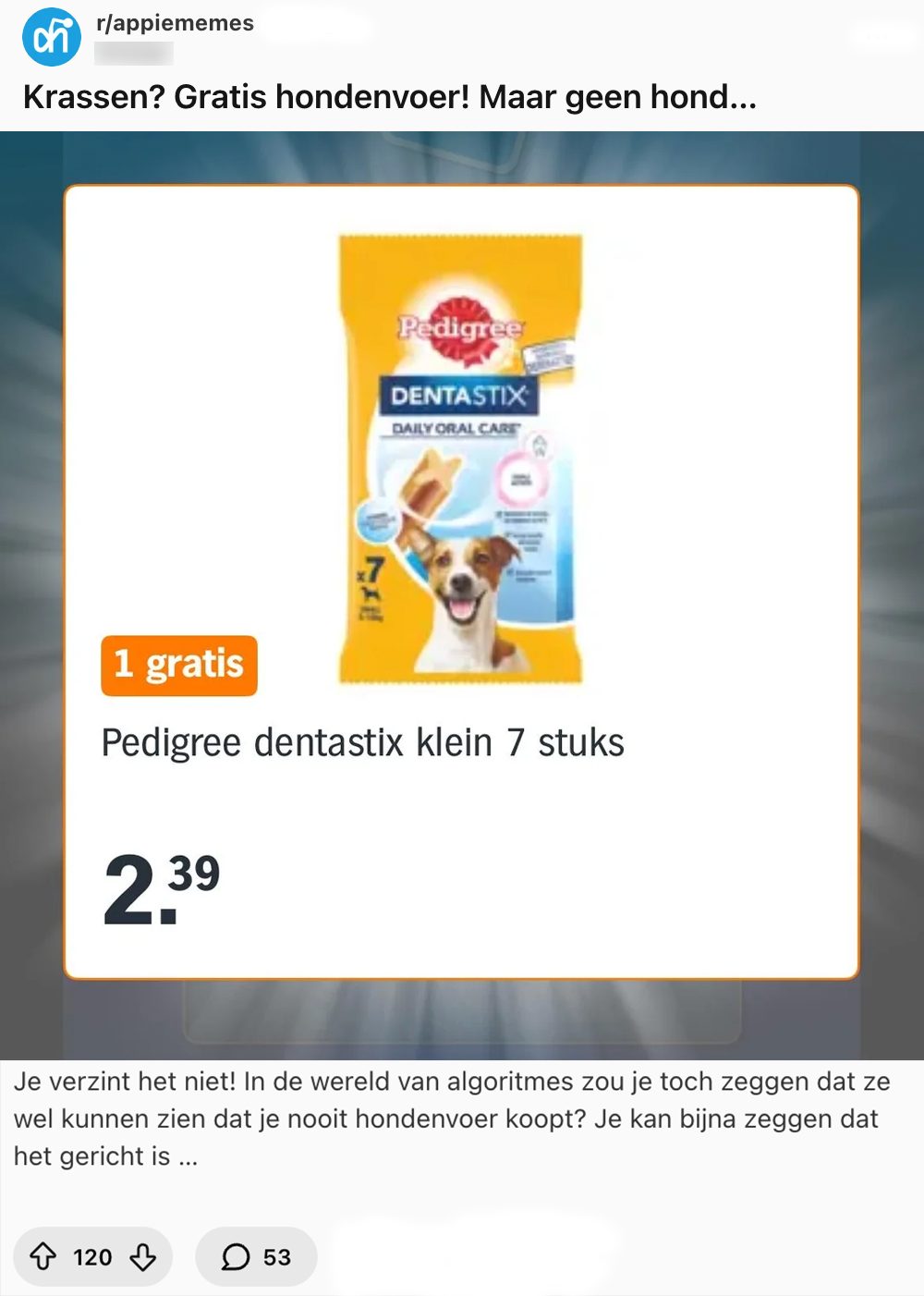The width and height of the screenshot is (924, 1296).
Task: Open the r/appiememes subreddit avatar
Action: click(52, 37)
